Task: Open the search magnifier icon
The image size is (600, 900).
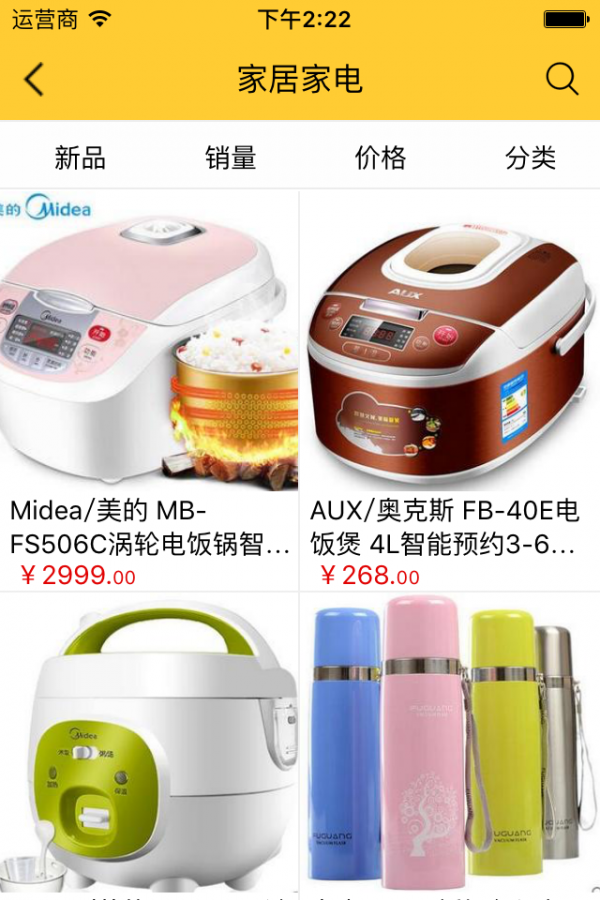Action: [x=562, y=79]
